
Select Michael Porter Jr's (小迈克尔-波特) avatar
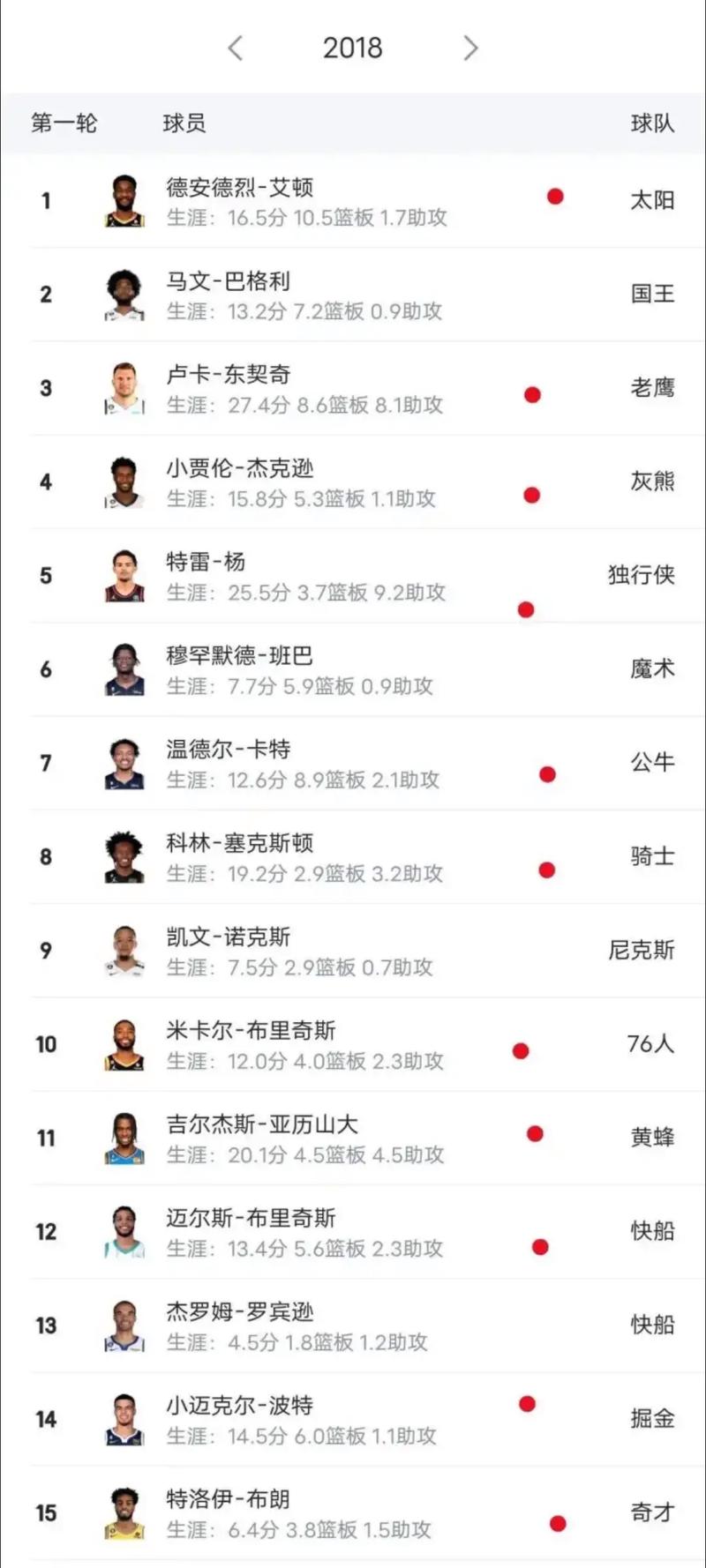pos(124,1419)
